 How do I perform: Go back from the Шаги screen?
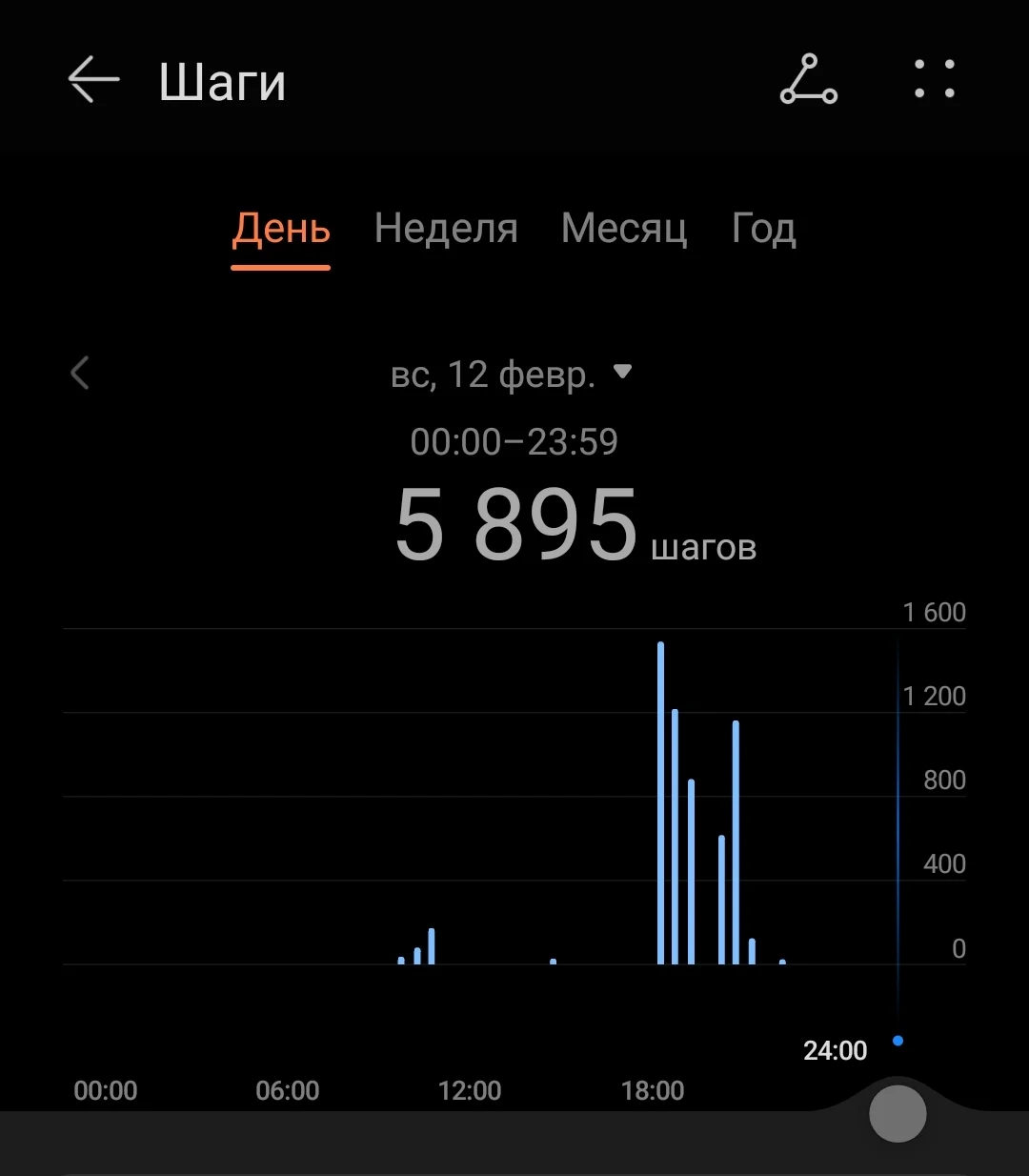pyautogui.click(x=93, y=80)
